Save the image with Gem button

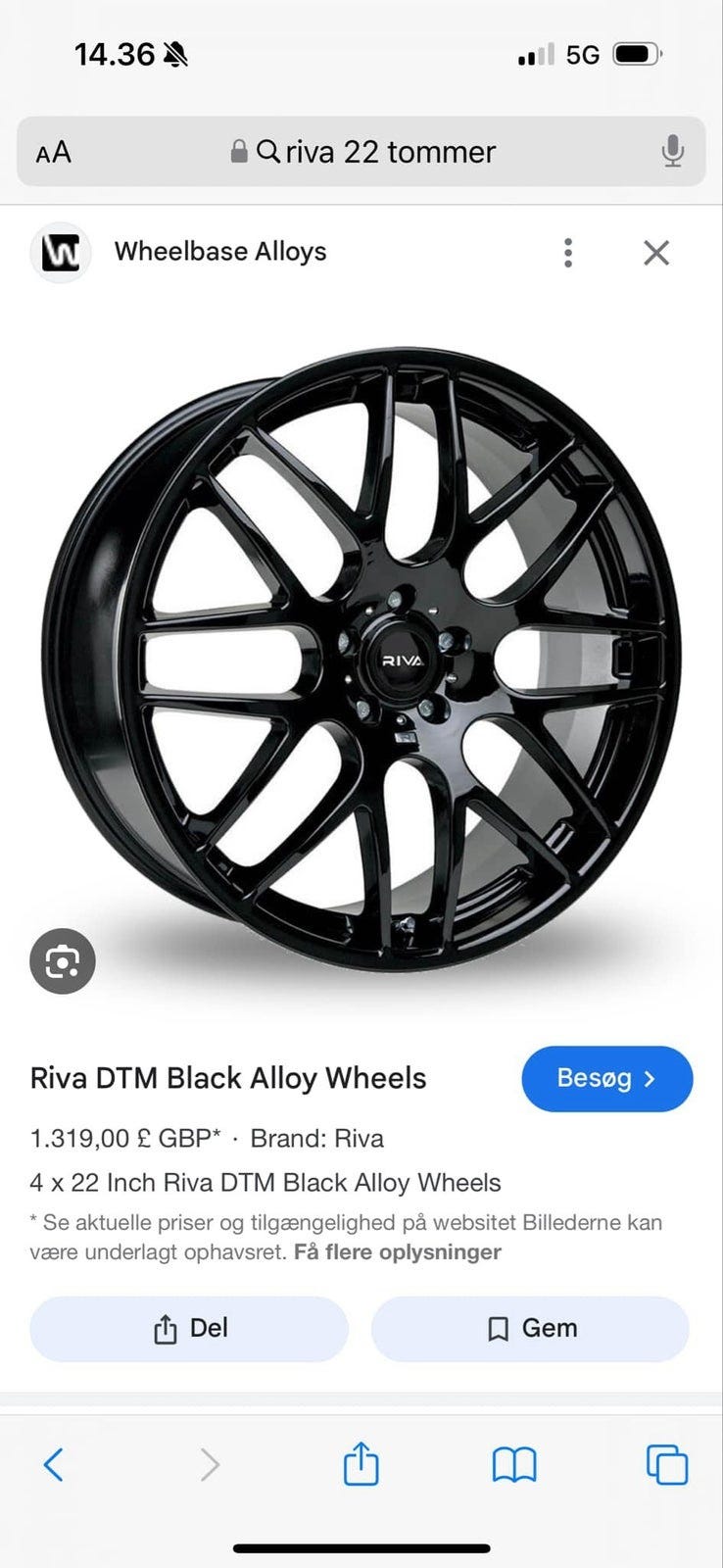click(x=530, y=1329)
